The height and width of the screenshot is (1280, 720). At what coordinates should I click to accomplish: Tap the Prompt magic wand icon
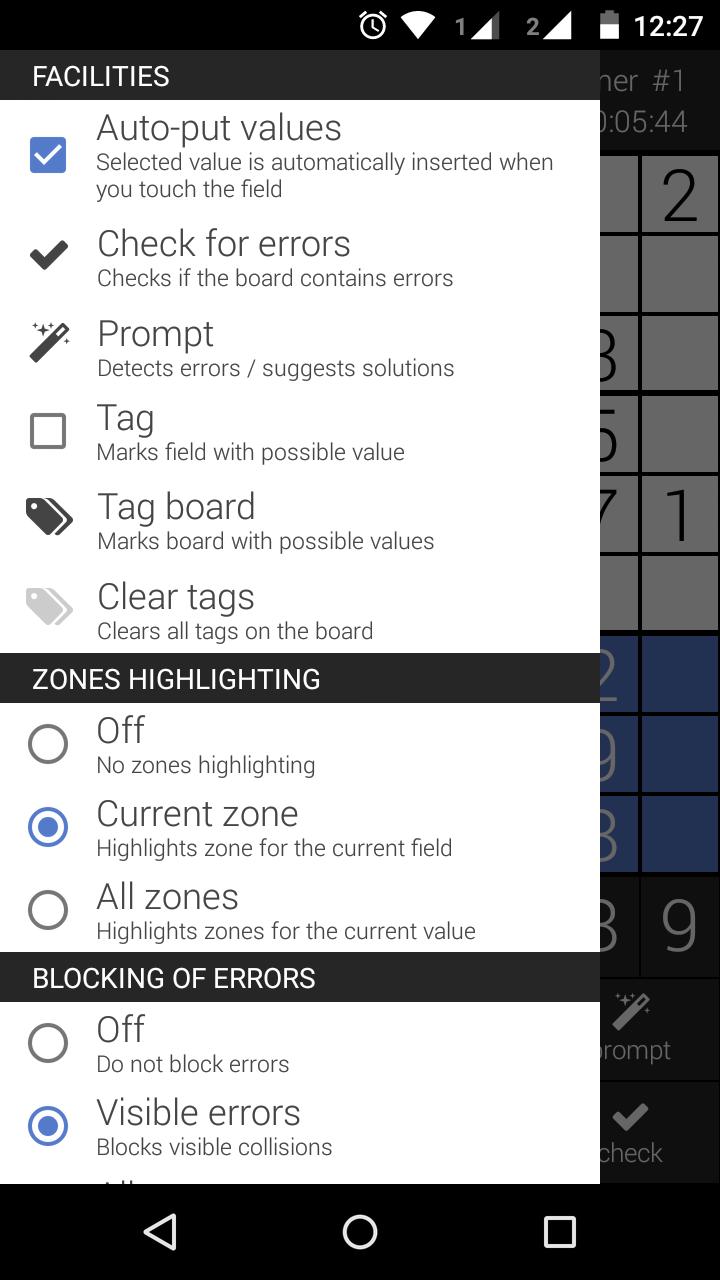(x=47, y=343)
